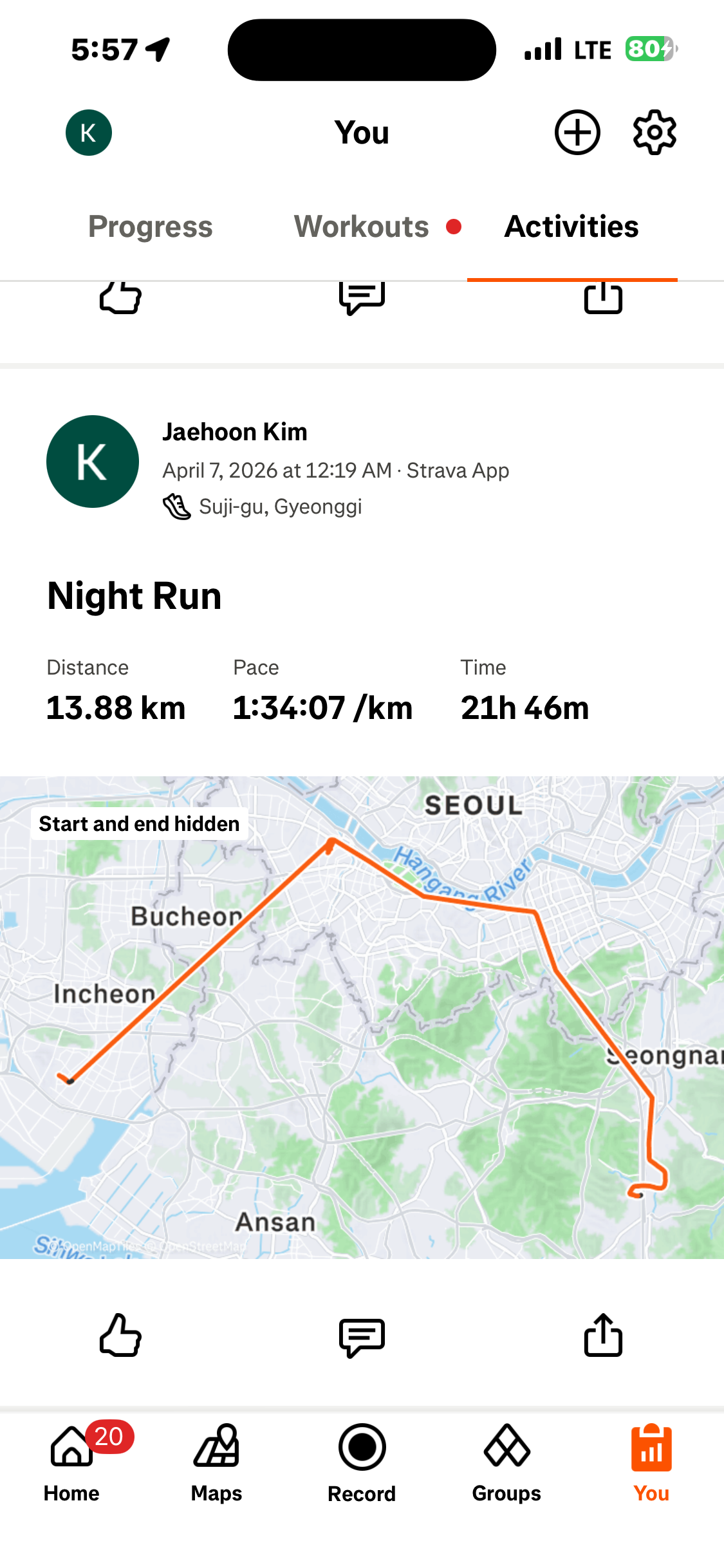Screen dimensions: 724x1568
Task: View Jaehoon Kim's profile
Action: pyautogui.click(x=234, y=432)
